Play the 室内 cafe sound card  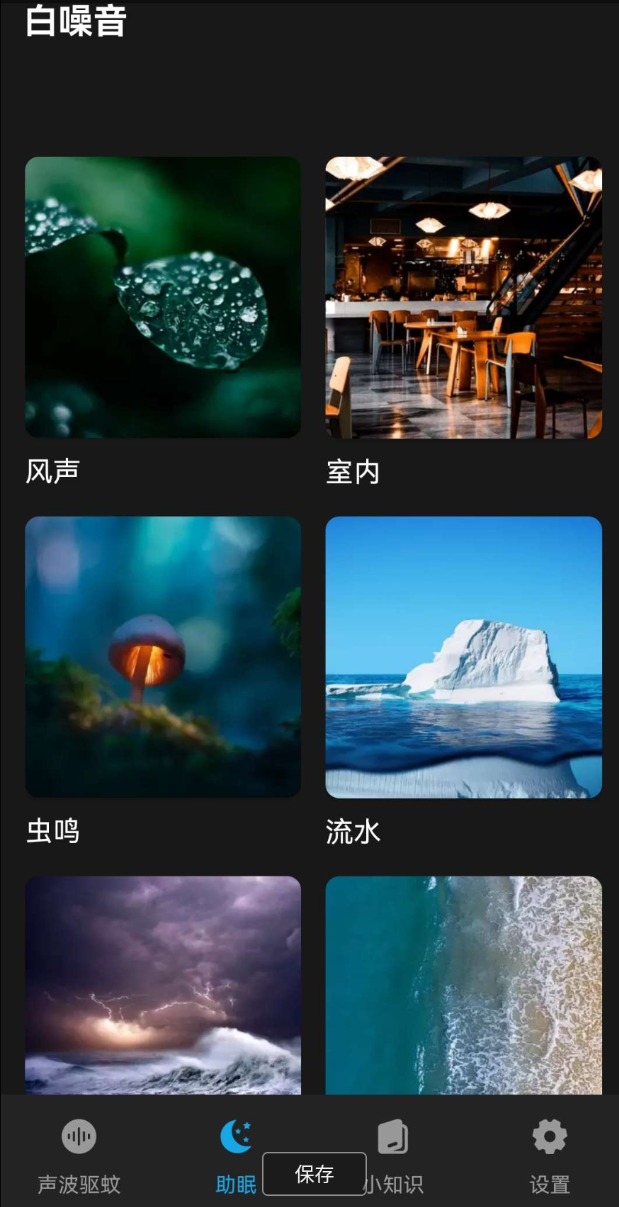point(464,297)
